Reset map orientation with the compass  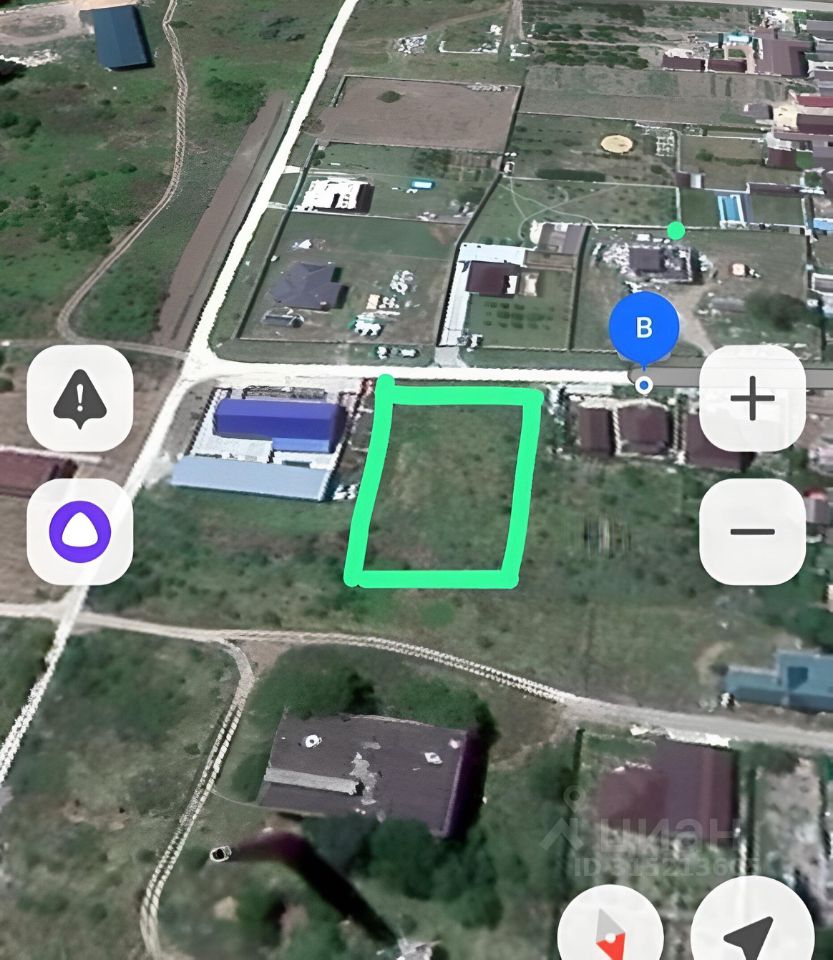click(x=610, y=932)
